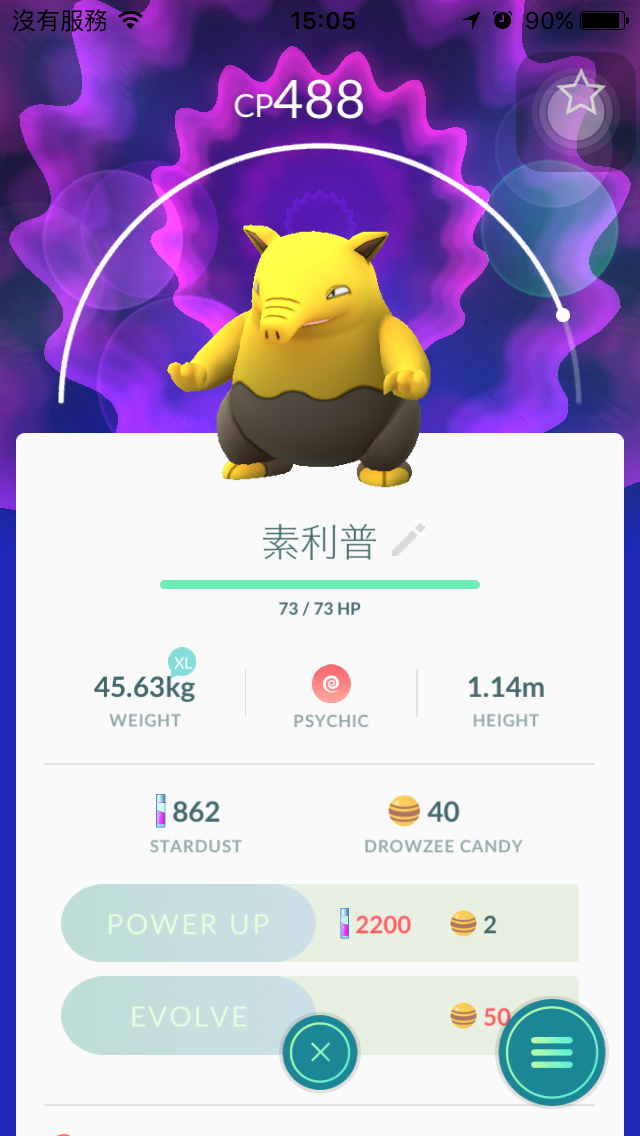Edit the Pokémon nickname with the pencil
640x1136 pixels.
[x=408, y=541]
